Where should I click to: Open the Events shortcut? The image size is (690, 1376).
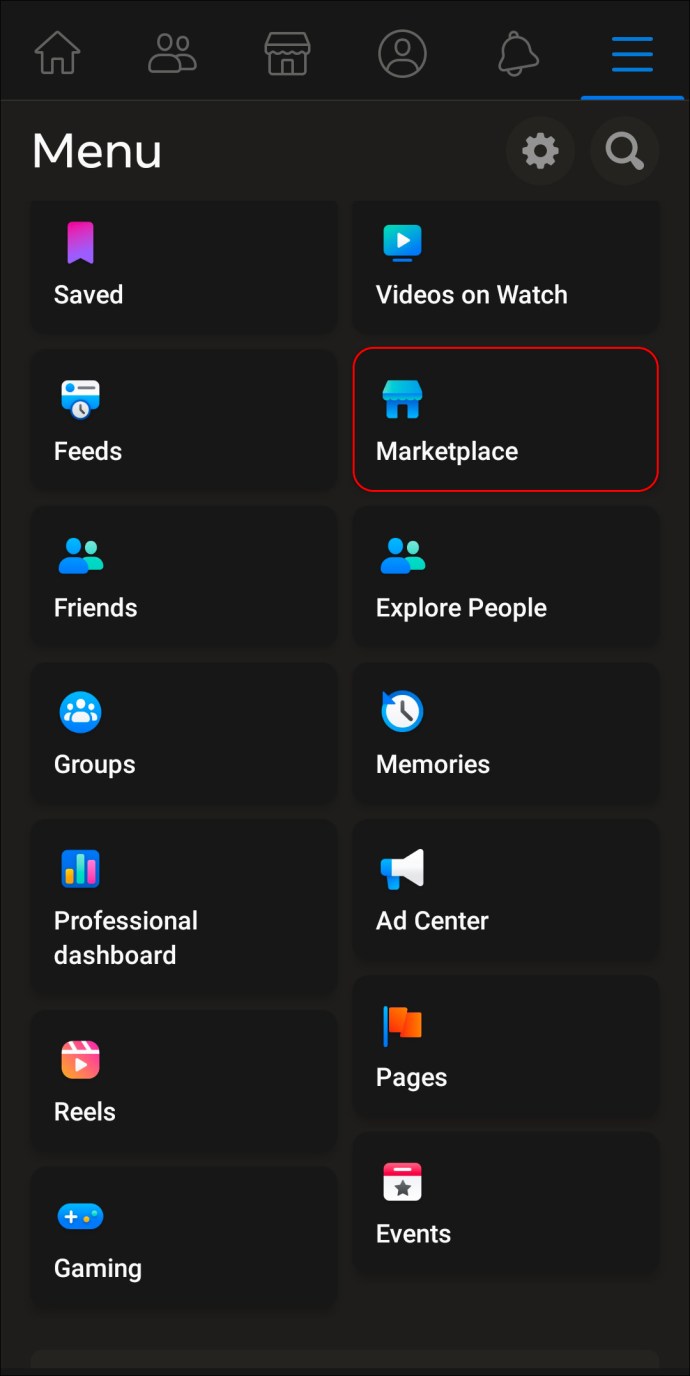coord(505,1203)
